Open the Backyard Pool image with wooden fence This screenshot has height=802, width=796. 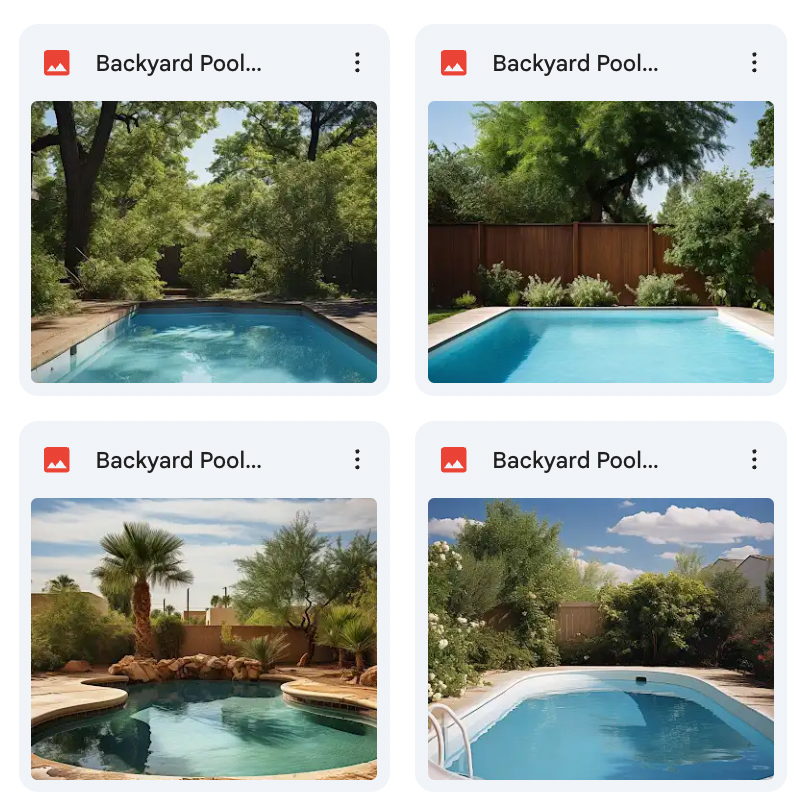click(x=600, y=242)
